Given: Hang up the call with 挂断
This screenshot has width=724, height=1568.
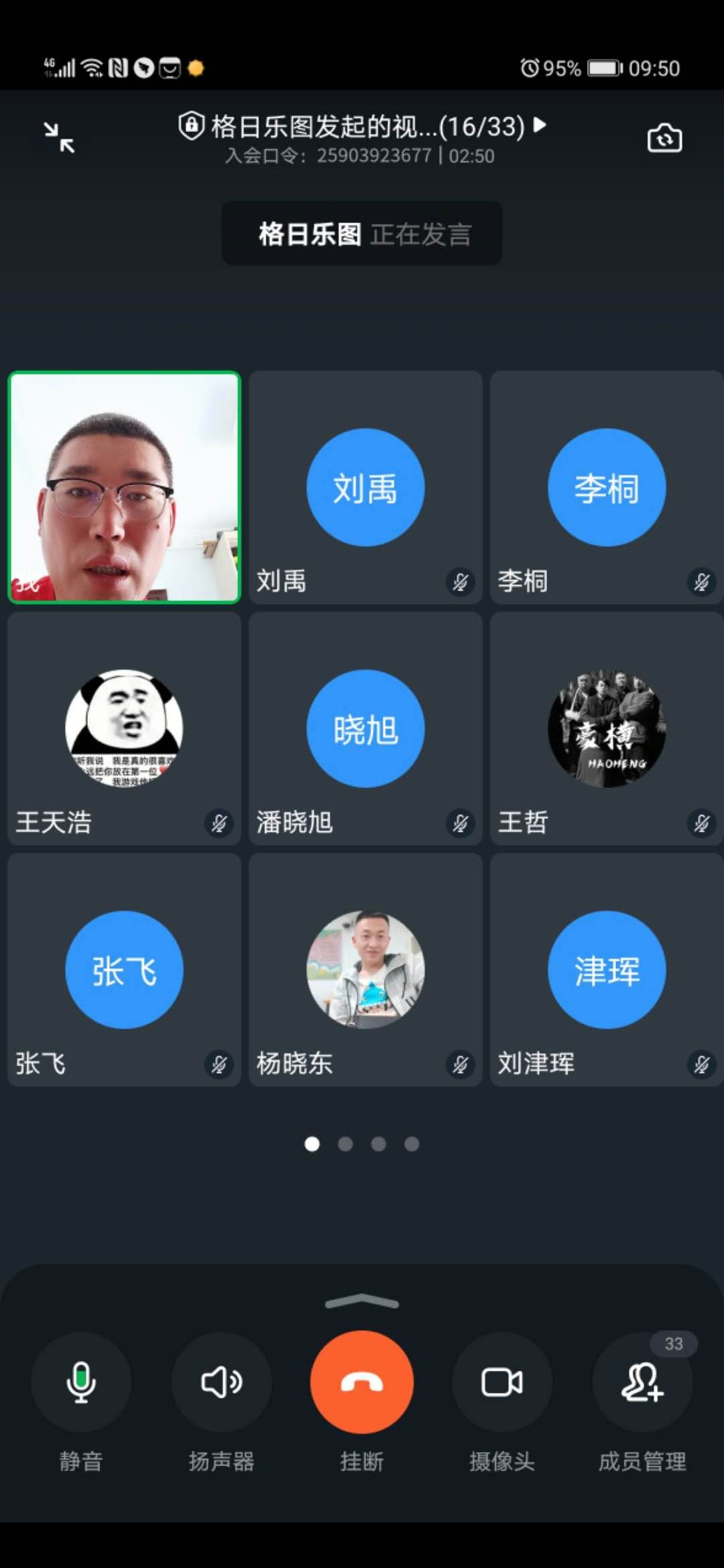Looking at the screenshot, I should 362,1382.
